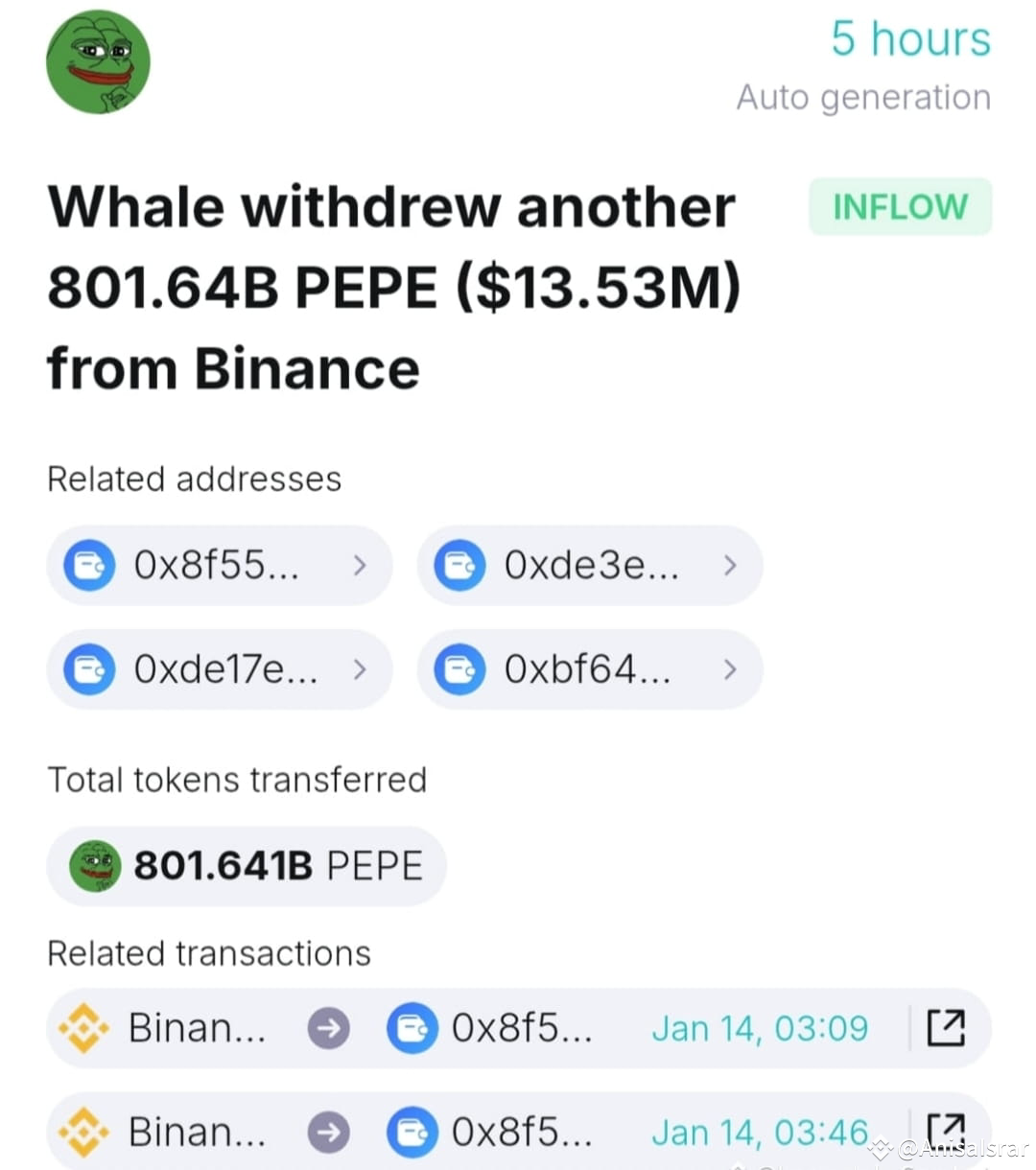Click the Binance logo in the second transaction

82,1132
